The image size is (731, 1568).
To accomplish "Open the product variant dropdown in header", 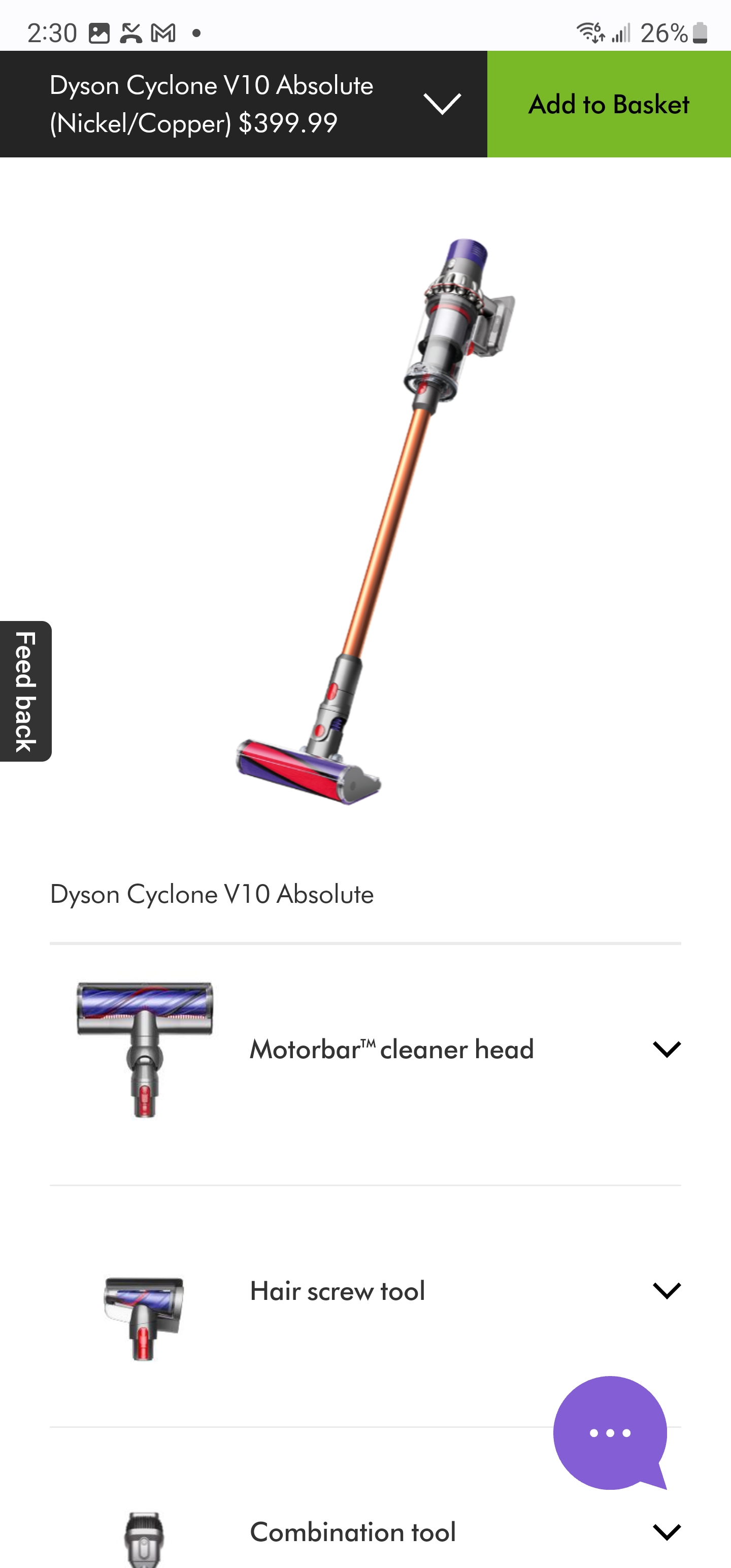I will pos(442,104).
